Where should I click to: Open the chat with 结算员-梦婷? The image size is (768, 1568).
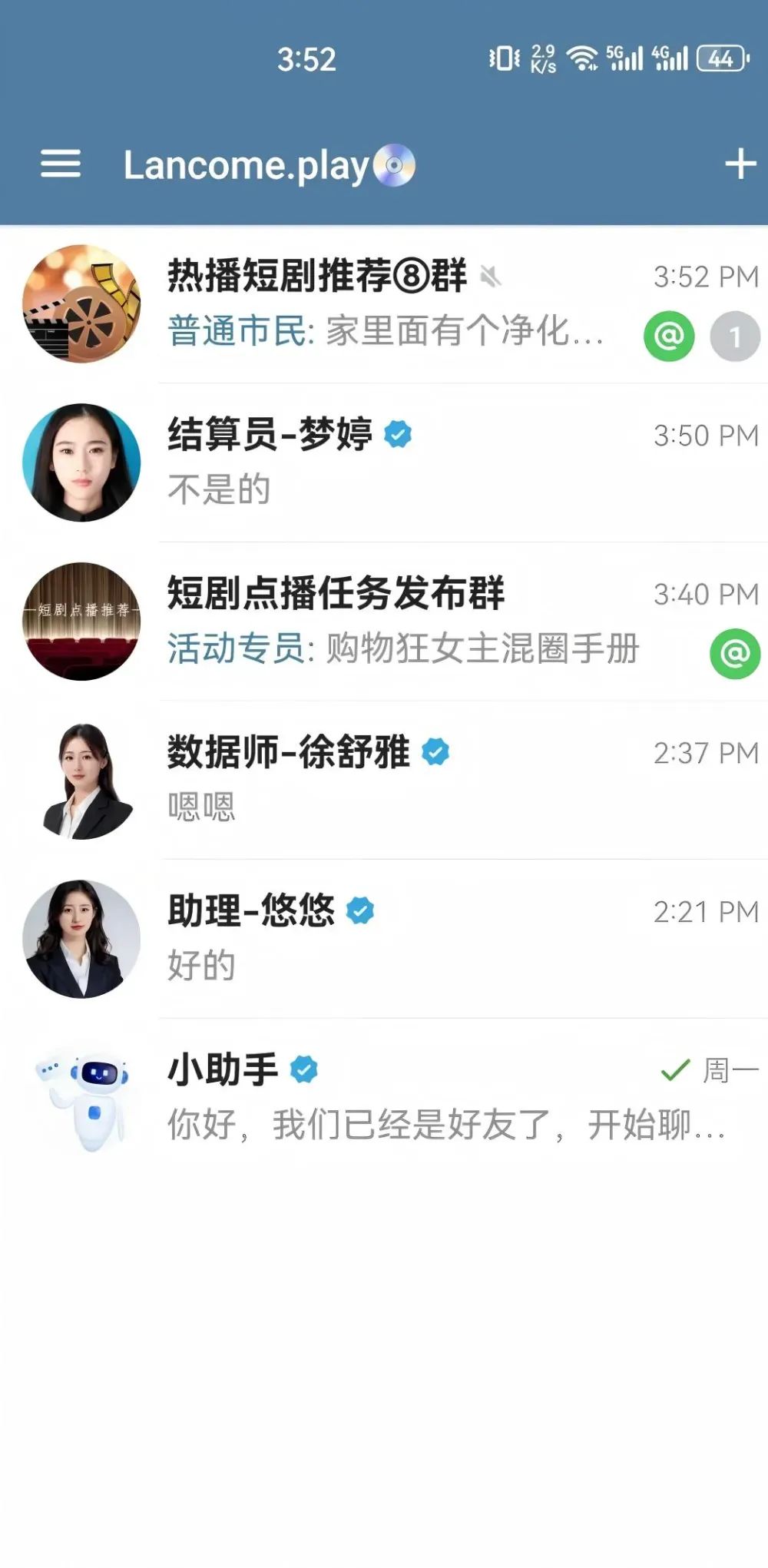(384, 462)
